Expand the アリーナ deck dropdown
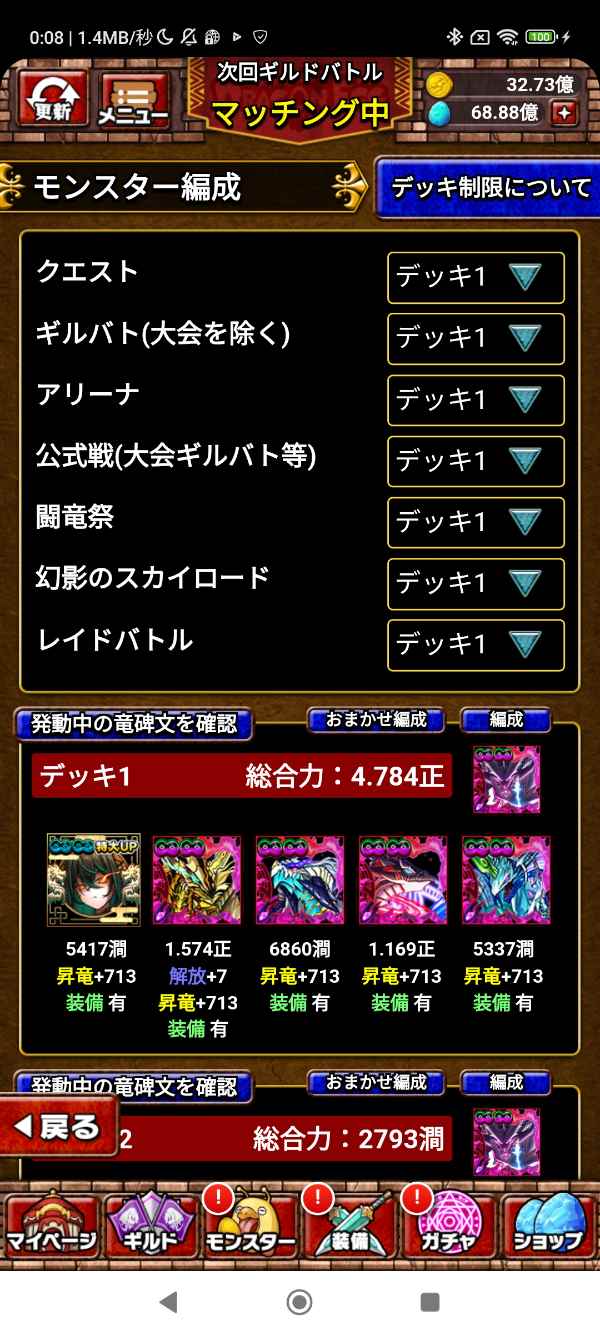Viewport: 600px width, 1333px height. click(476, 400)
